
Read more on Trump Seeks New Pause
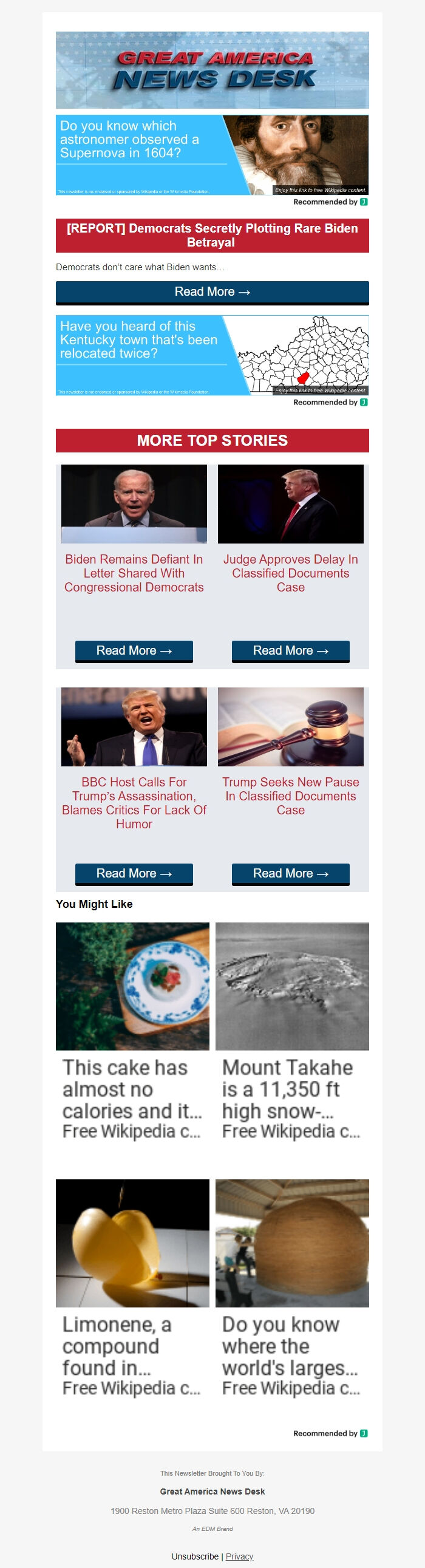[290, 873]
